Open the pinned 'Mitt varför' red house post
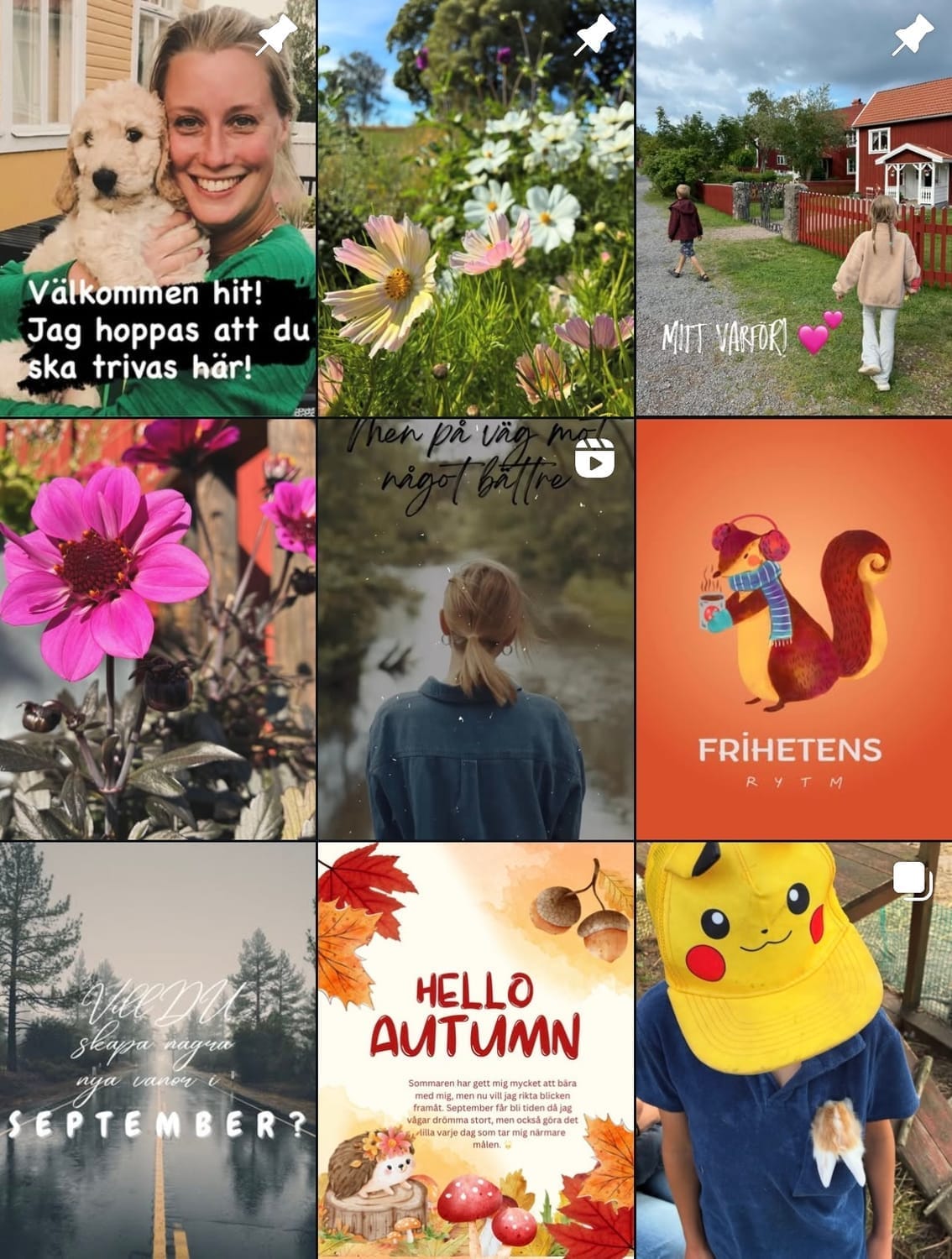This screenshot has width=952, height=1259. (793, 207)
